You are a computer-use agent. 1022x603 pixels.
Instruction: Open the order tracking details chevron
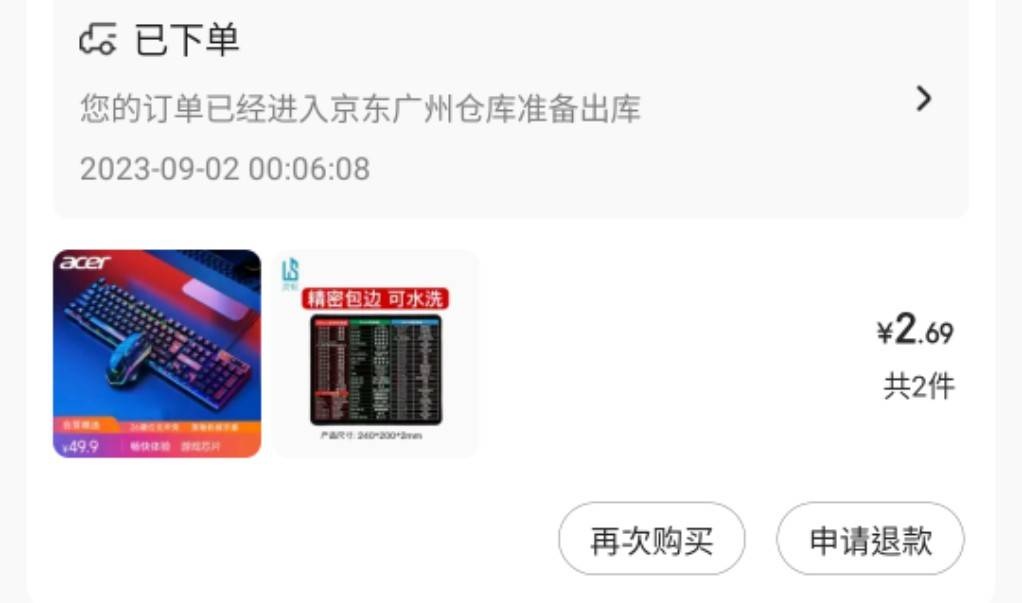point(923,99)
